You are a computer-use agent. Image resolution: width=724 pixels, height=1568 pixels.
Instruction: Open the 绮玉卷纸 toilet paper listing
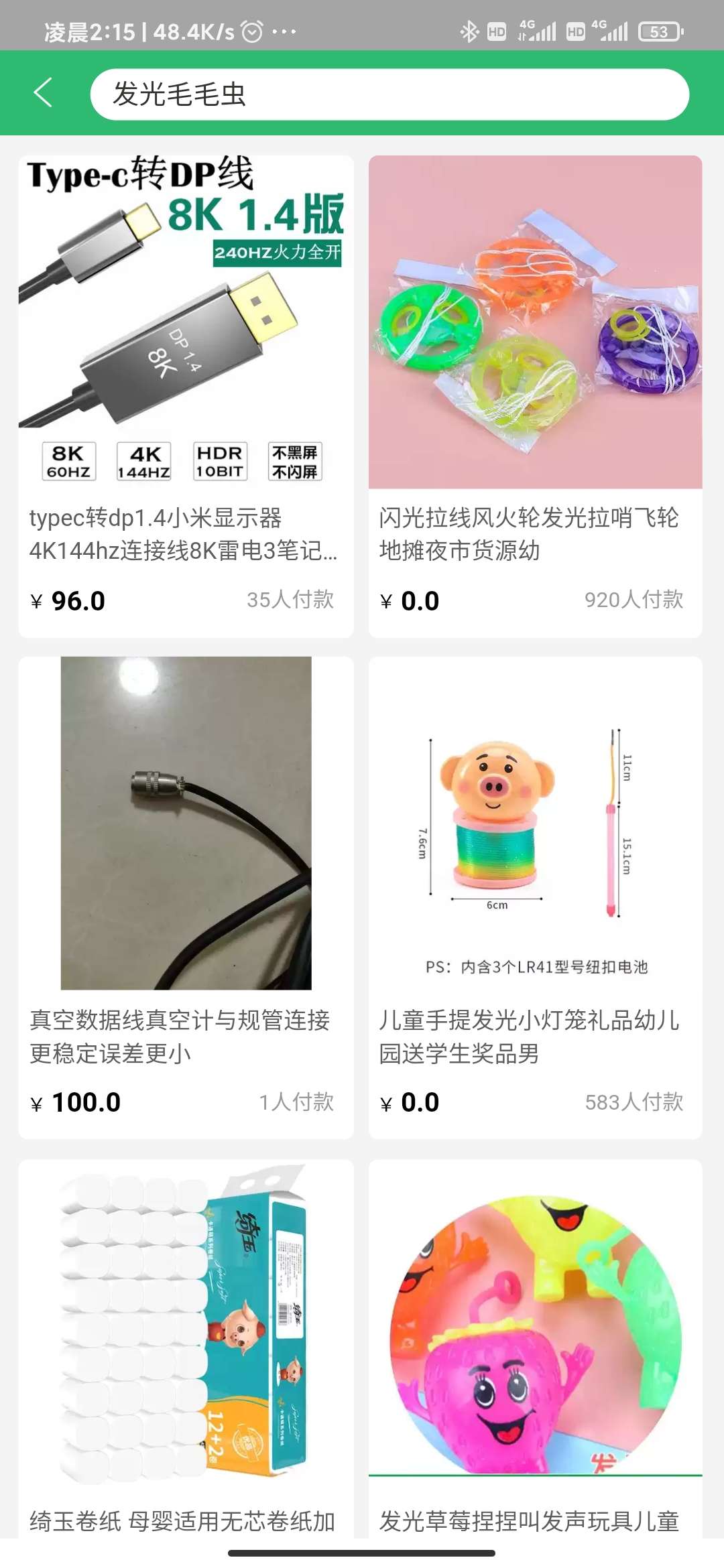click(186, 1347)
